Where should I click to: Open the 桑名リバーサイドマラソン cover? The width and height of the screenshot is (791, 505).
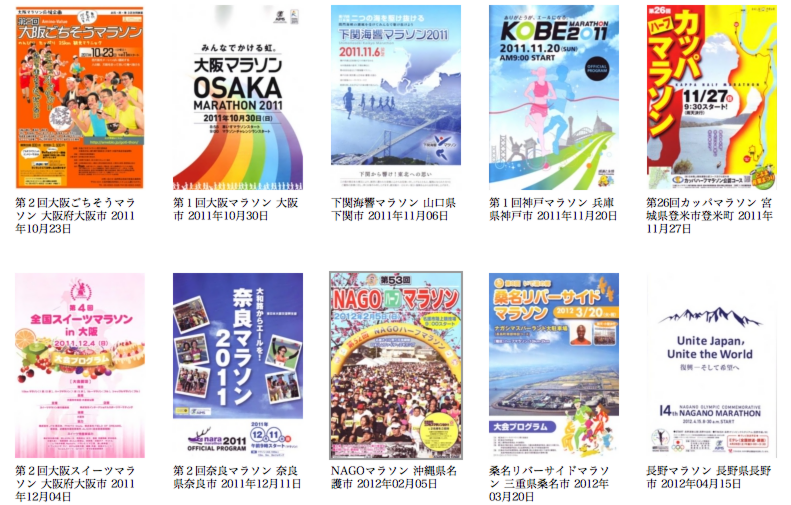coord(553,365)
